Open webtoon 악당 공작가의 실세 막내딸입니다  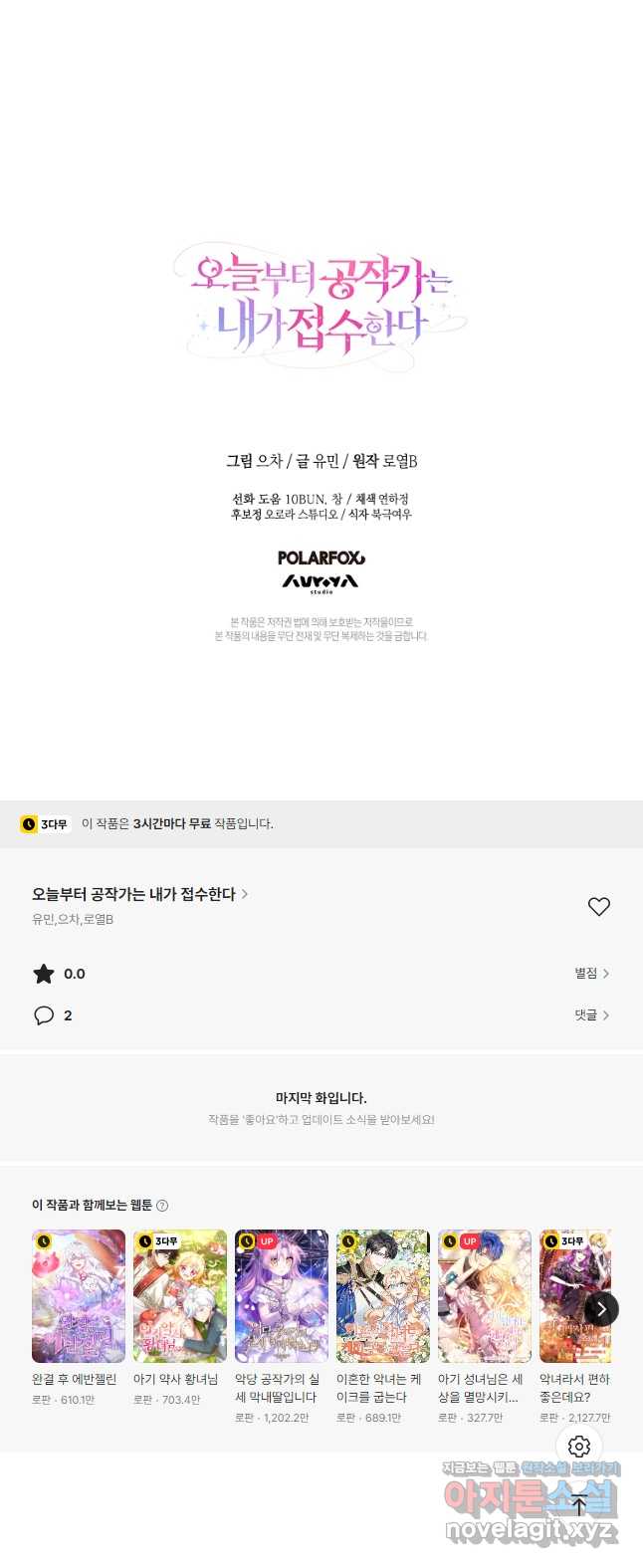tap(282, 1296)
